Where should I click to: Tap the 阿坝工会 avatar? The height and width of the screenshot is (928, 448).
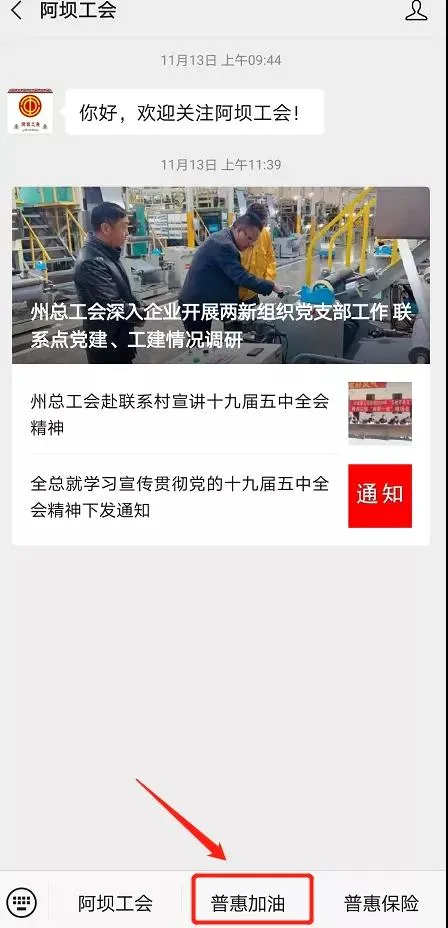pyautogui.click(x=30, y=111)
